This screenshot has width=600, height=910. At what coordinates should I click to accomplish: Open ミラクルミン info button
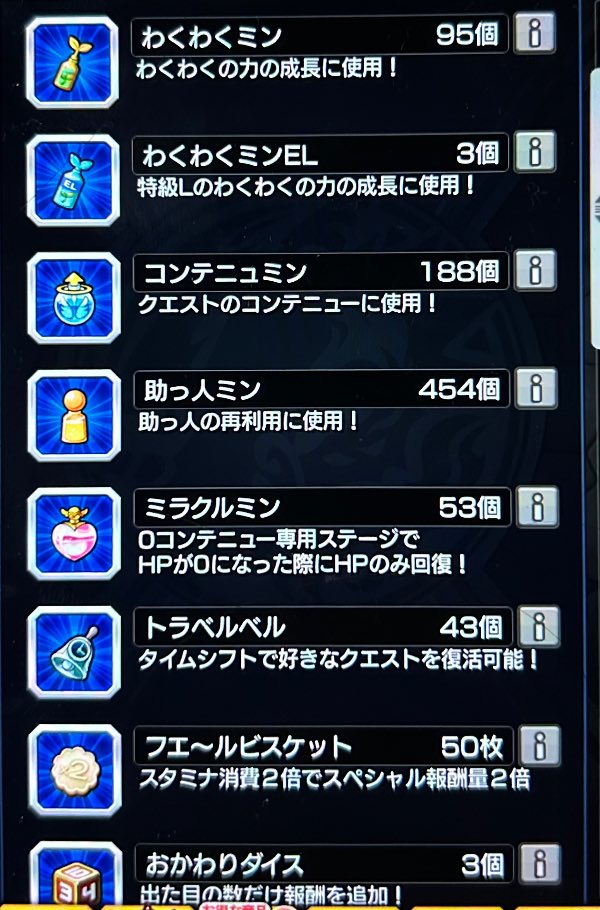[537, 507]
